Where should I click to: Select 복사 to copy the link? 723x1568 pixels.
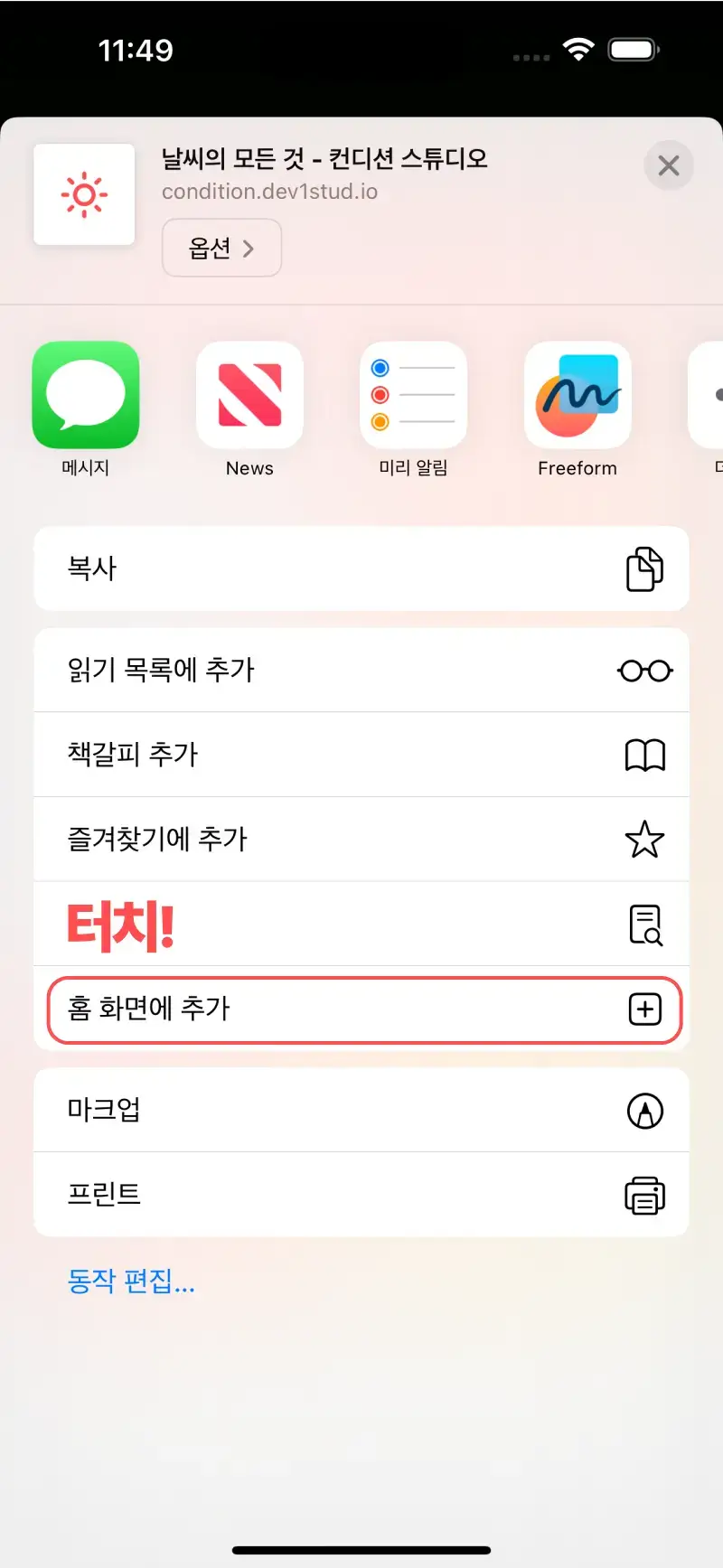click(x=361, y=568)
